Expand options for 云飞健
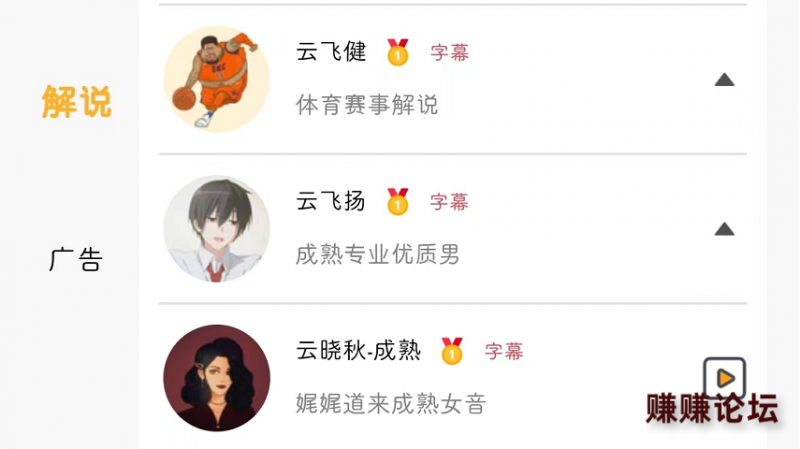Viewport: 800px width, 449px height. 724,80
